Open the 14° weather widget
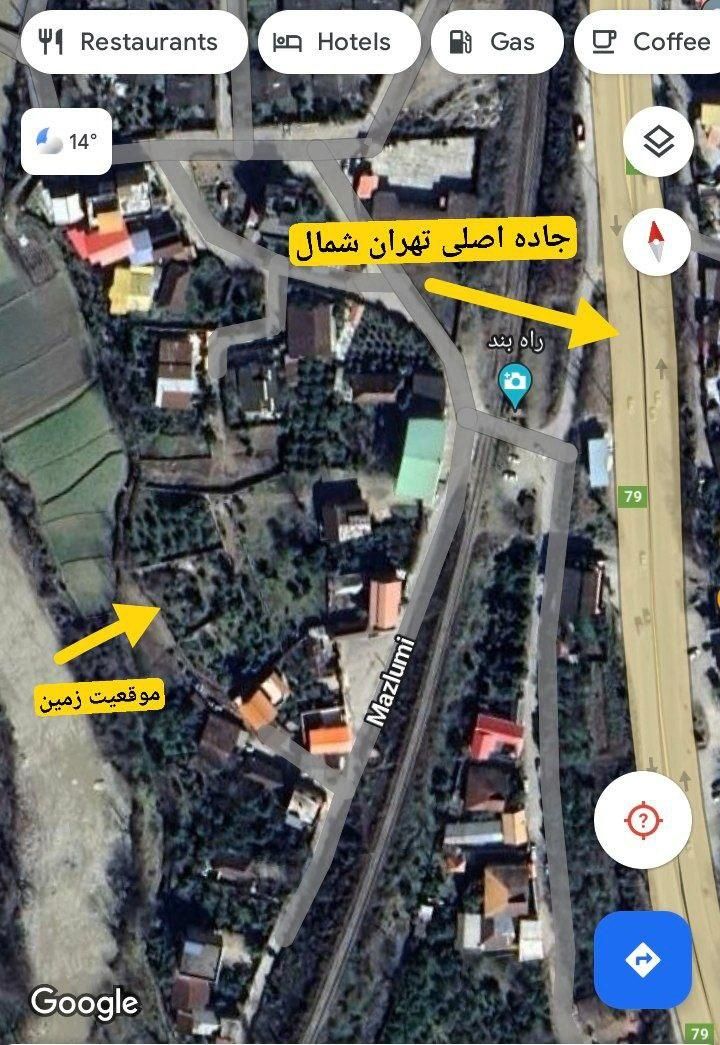Screen dimensions: 720x1045 [x=66, y=142]
